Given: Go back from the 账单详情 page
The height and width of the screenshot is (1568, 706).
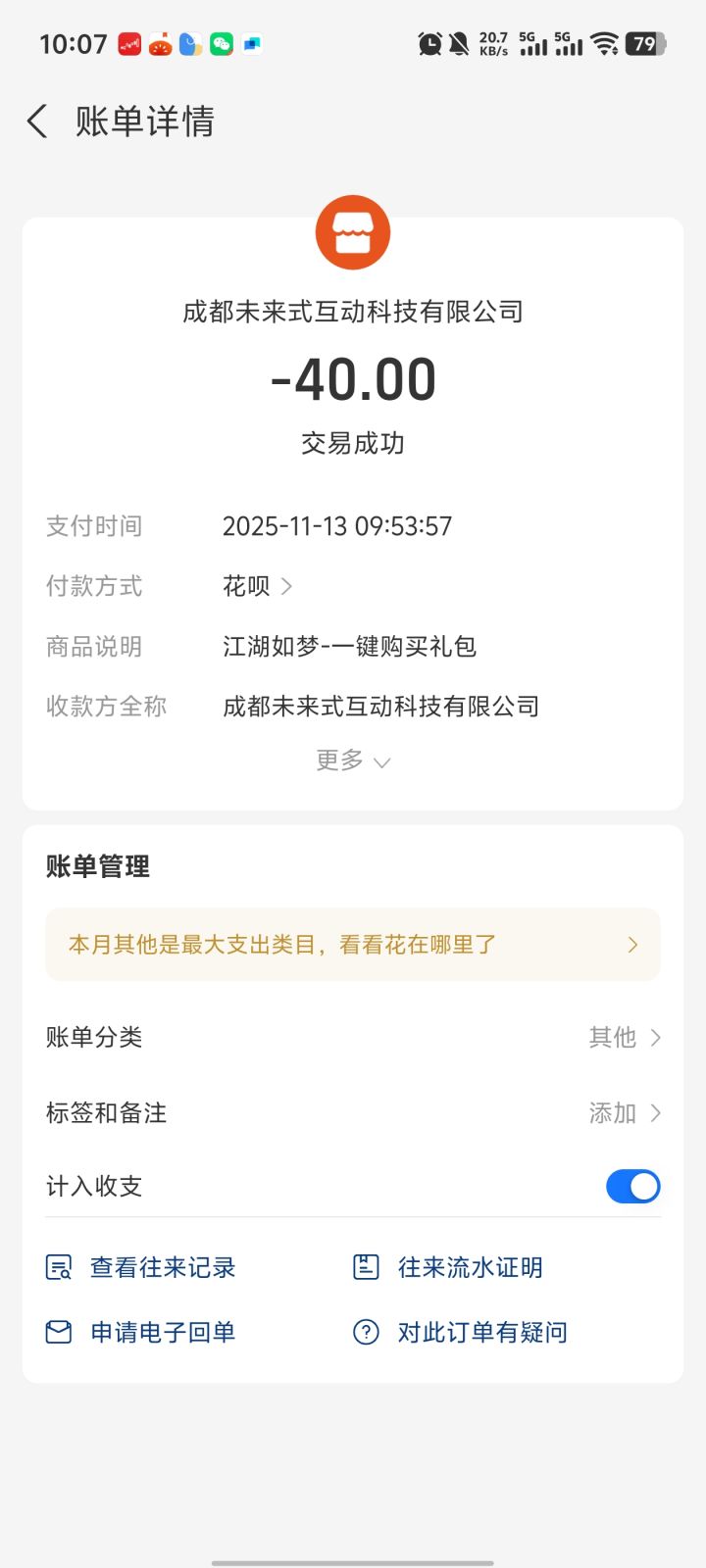Looking at the screenshot, I should 37,122.
